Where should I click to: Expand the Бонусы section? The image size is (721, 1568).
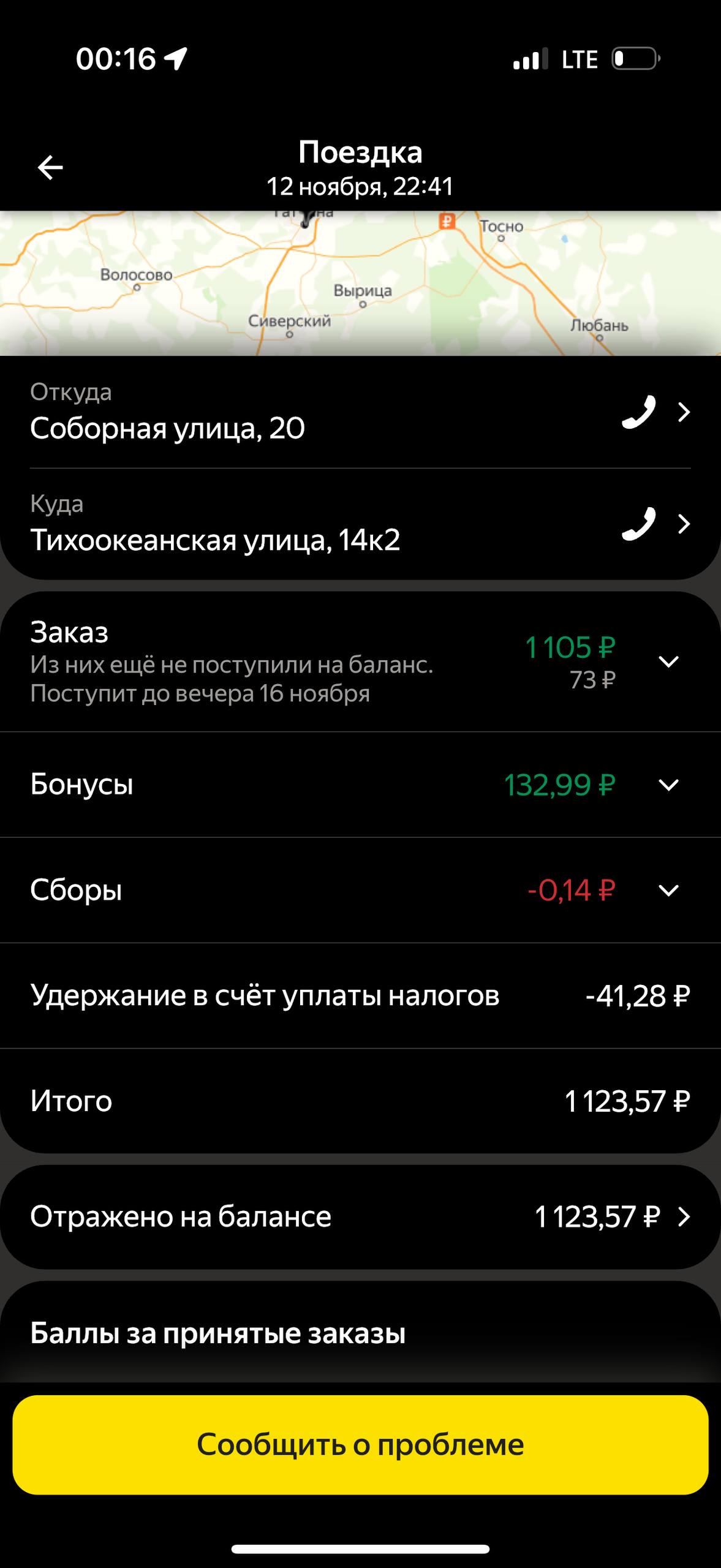click(668, 785)
